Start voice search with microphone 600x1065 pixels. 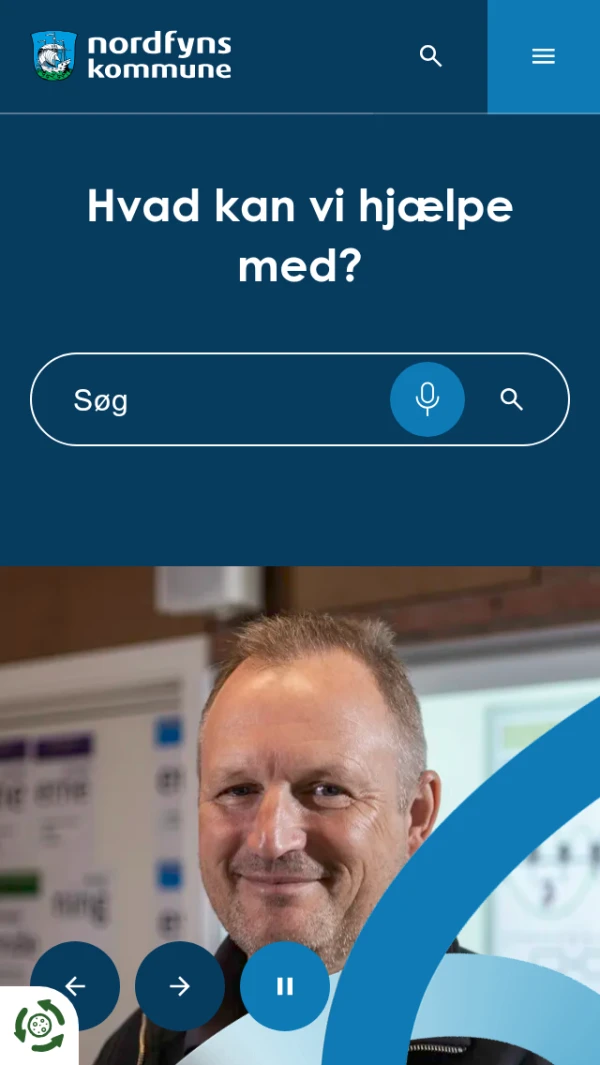(427, 399)
